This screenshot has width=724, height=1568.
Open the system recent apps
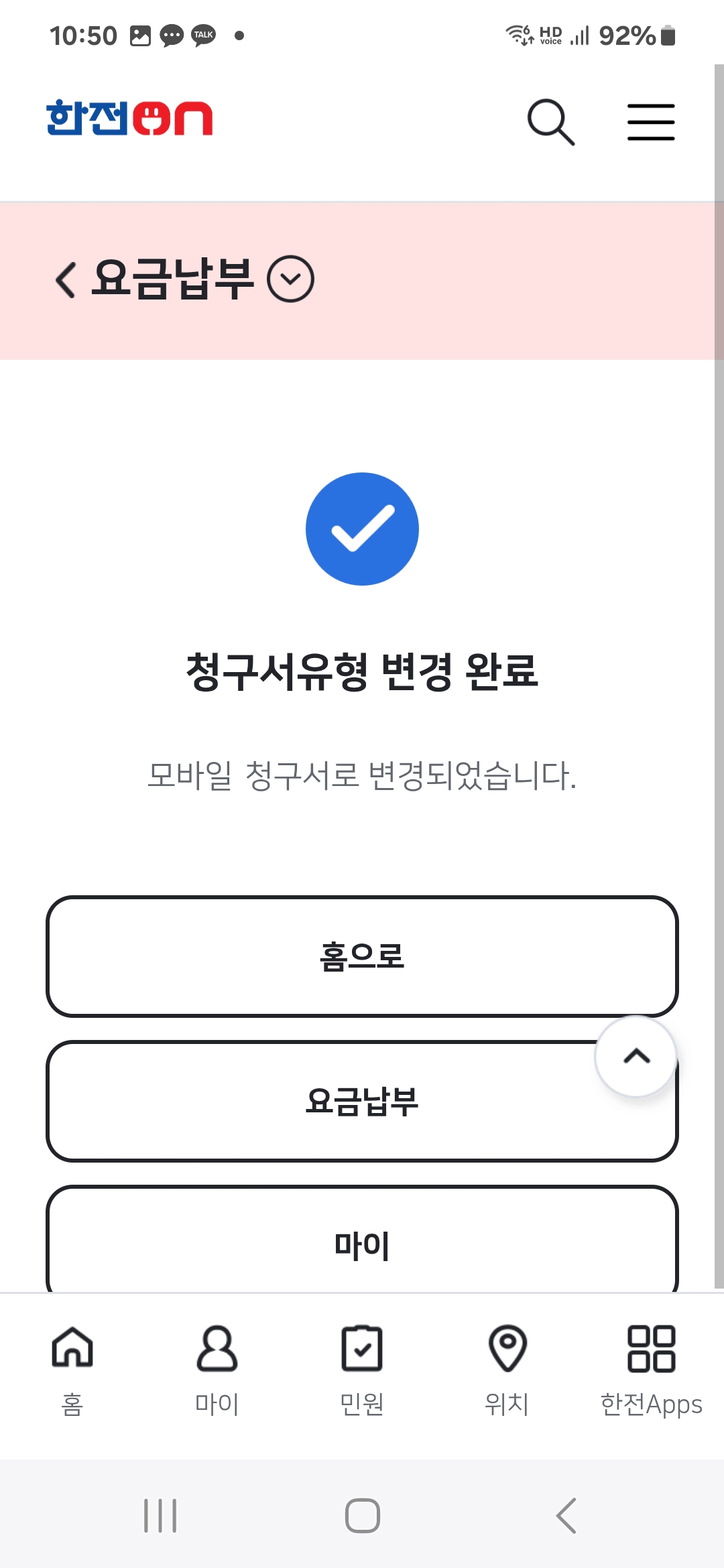coord(160,1516)
